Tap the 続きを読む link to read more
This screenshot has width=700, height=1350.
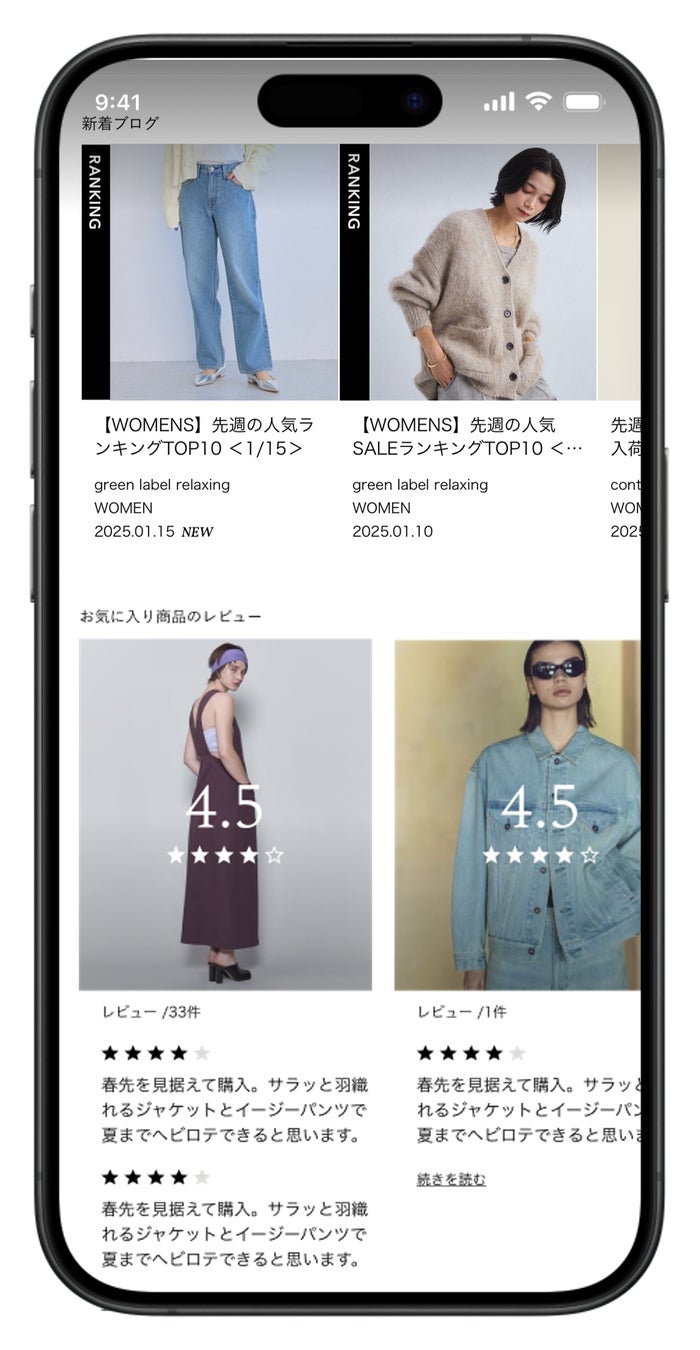[451, 1180]
